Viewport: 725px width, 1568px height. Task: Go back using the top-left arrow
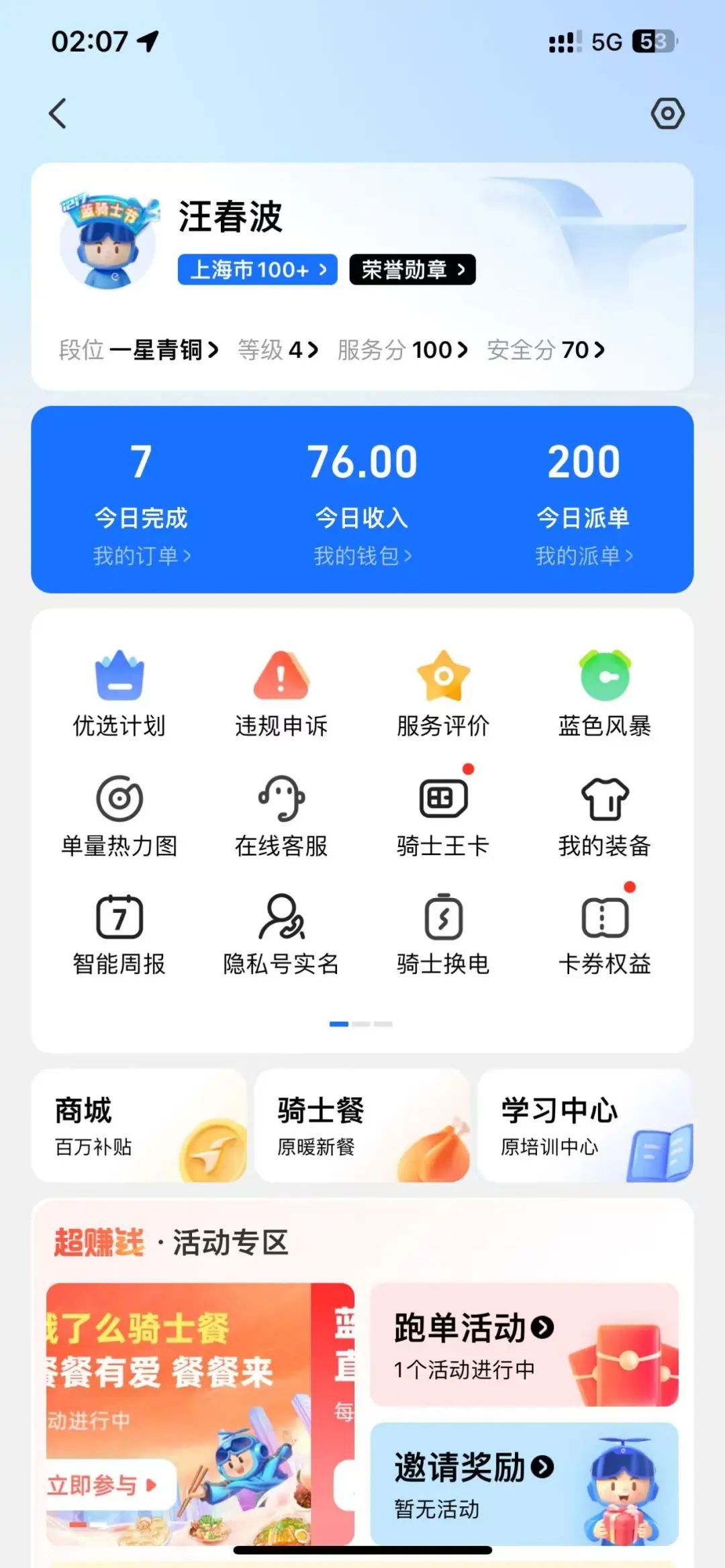tap(58, 113)
